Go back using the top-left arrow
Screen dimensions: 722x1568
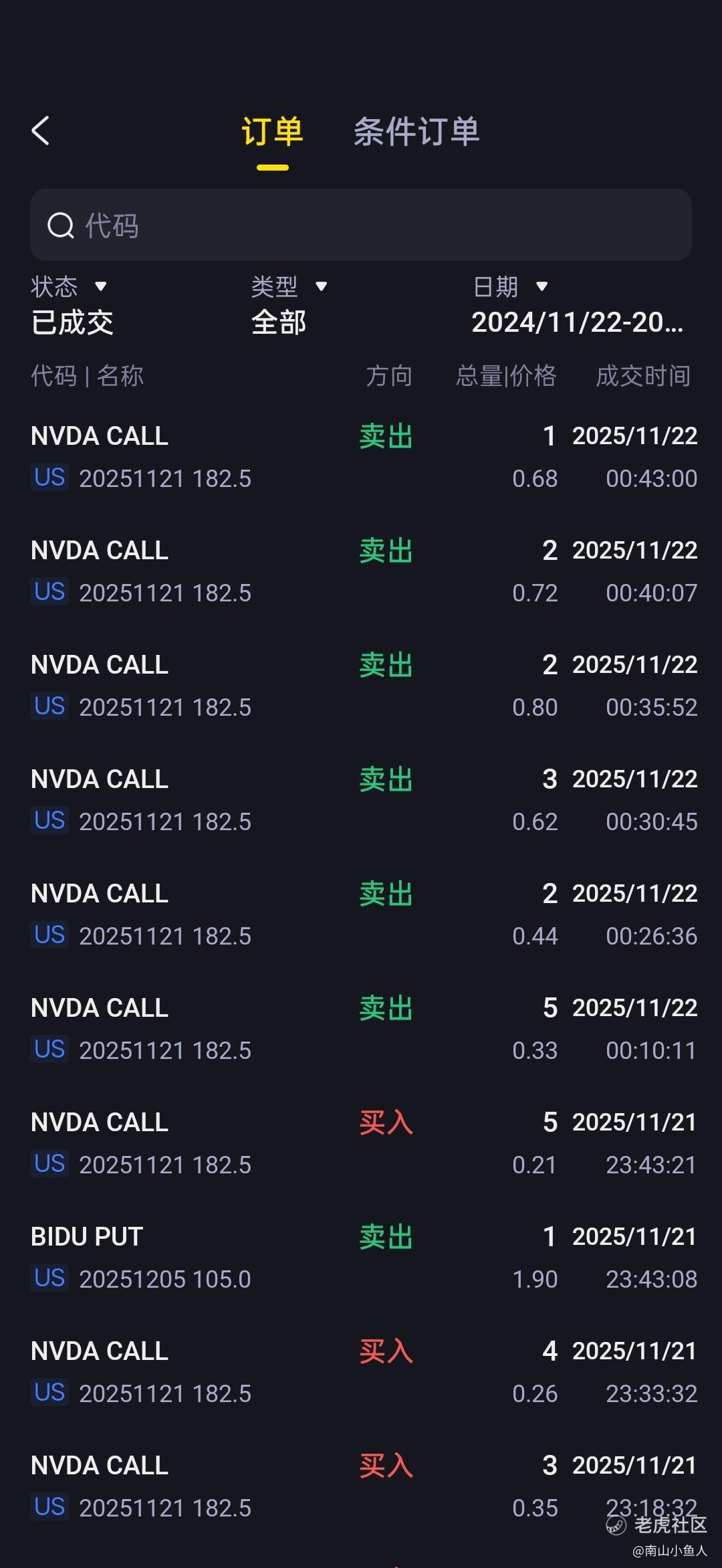point(41,130)
